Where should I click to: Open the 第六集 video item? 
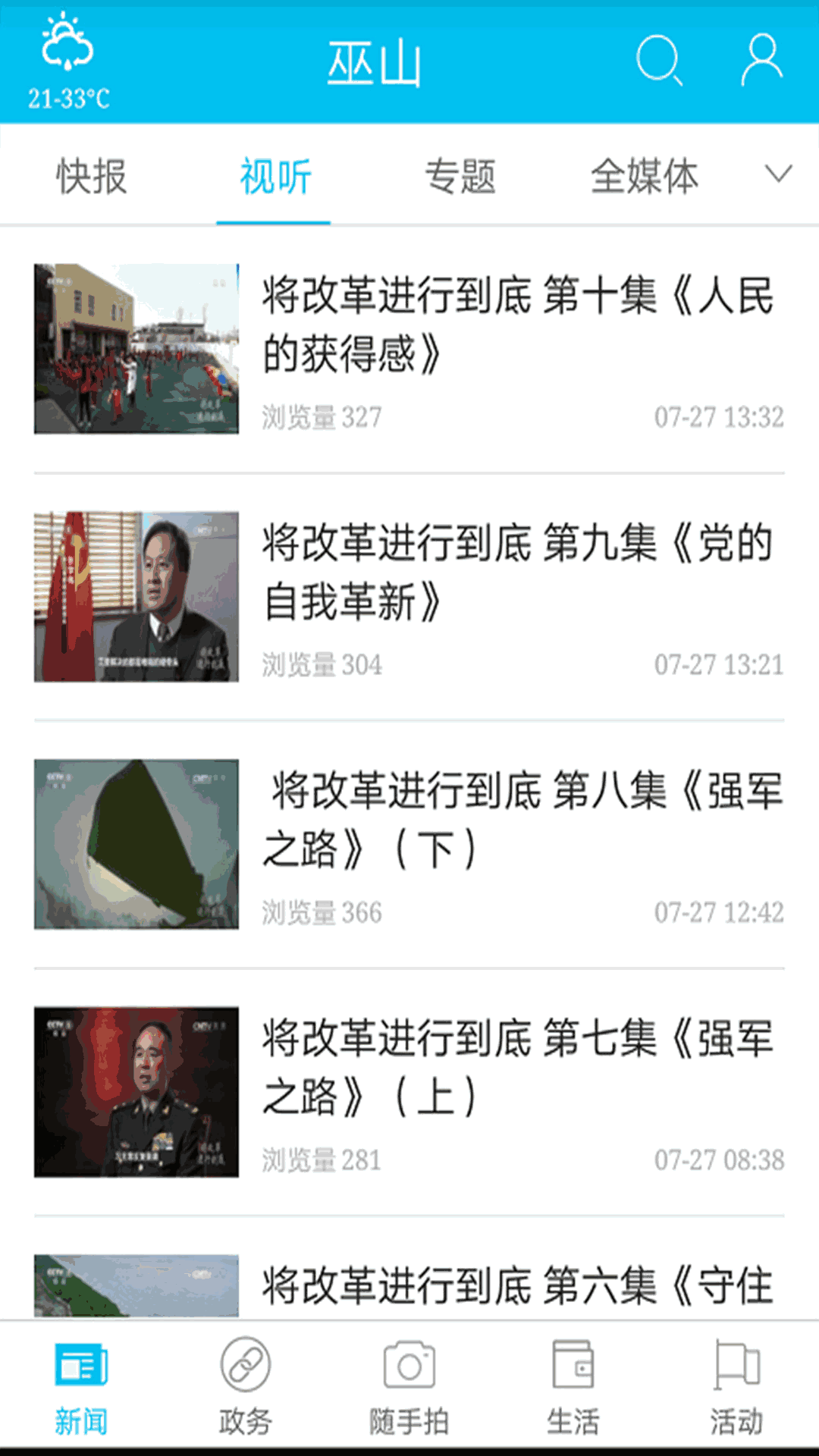pos(409,1285)
